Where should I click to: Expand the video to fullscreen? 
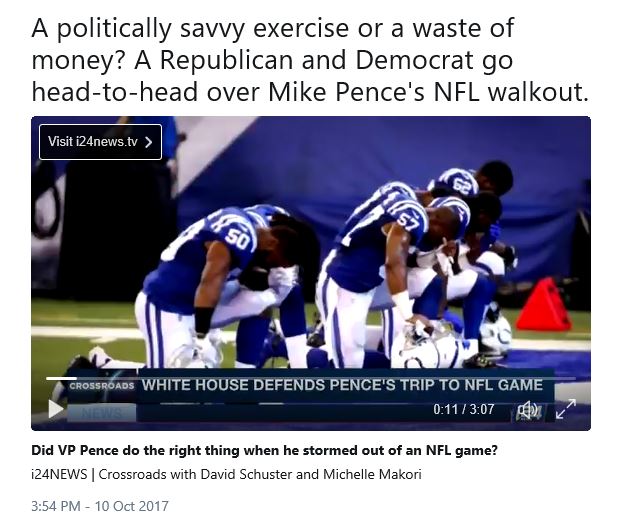point(566,409)
